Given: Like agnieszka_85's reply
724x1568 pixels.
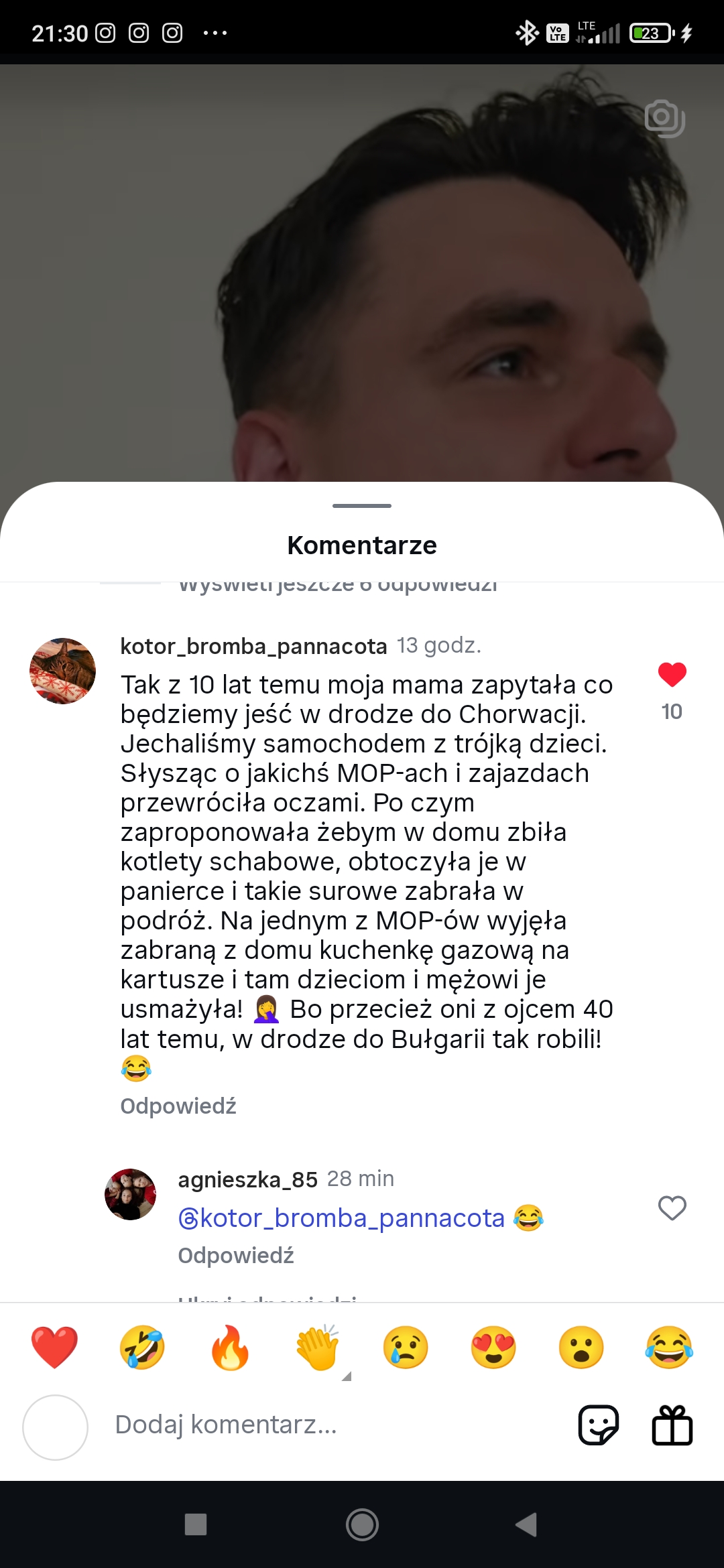Looking at the screenshot, I should (x=672, y=1208).
